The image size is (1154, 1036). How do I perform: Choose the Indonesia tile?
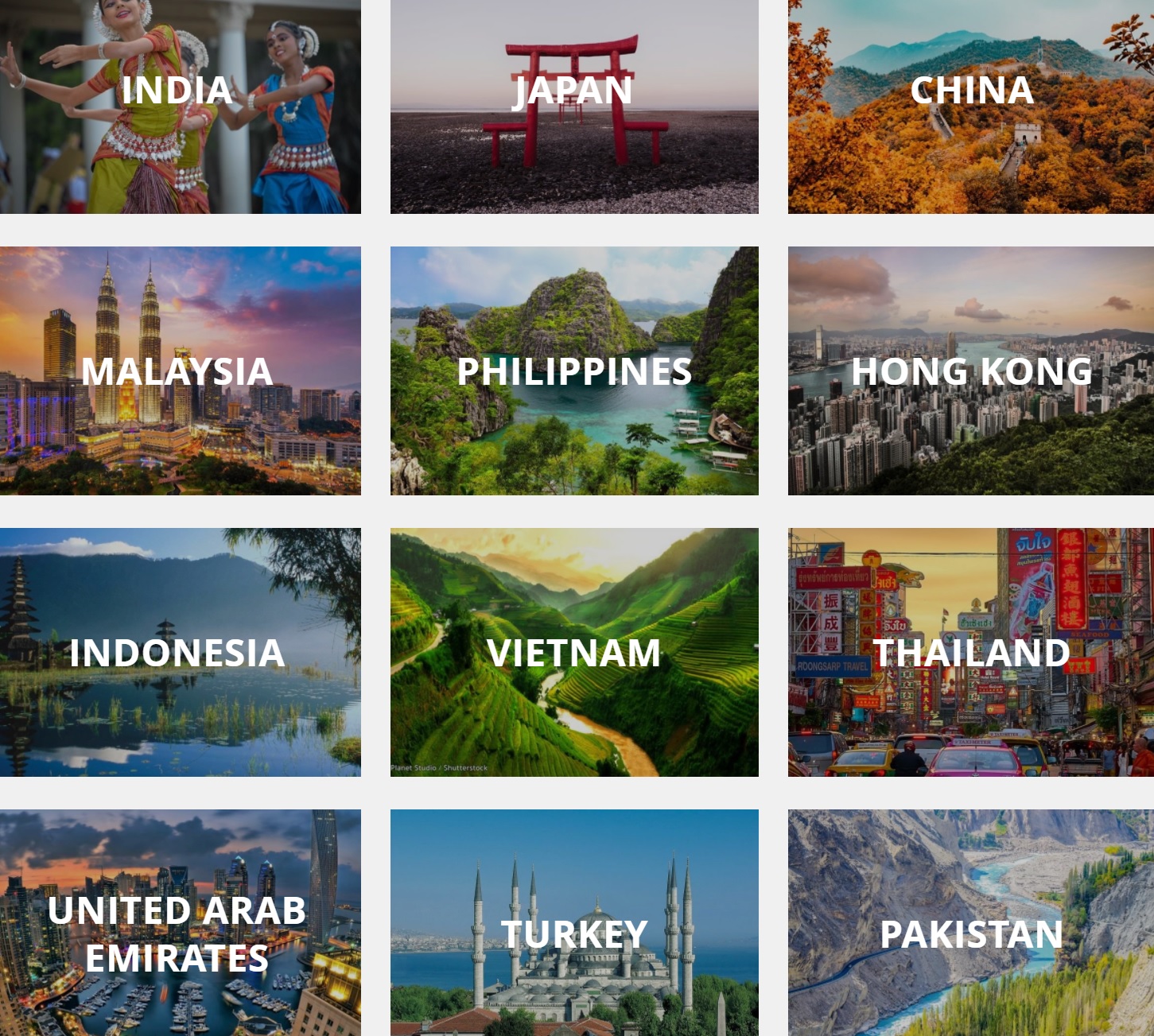click(x=180, y=652)
